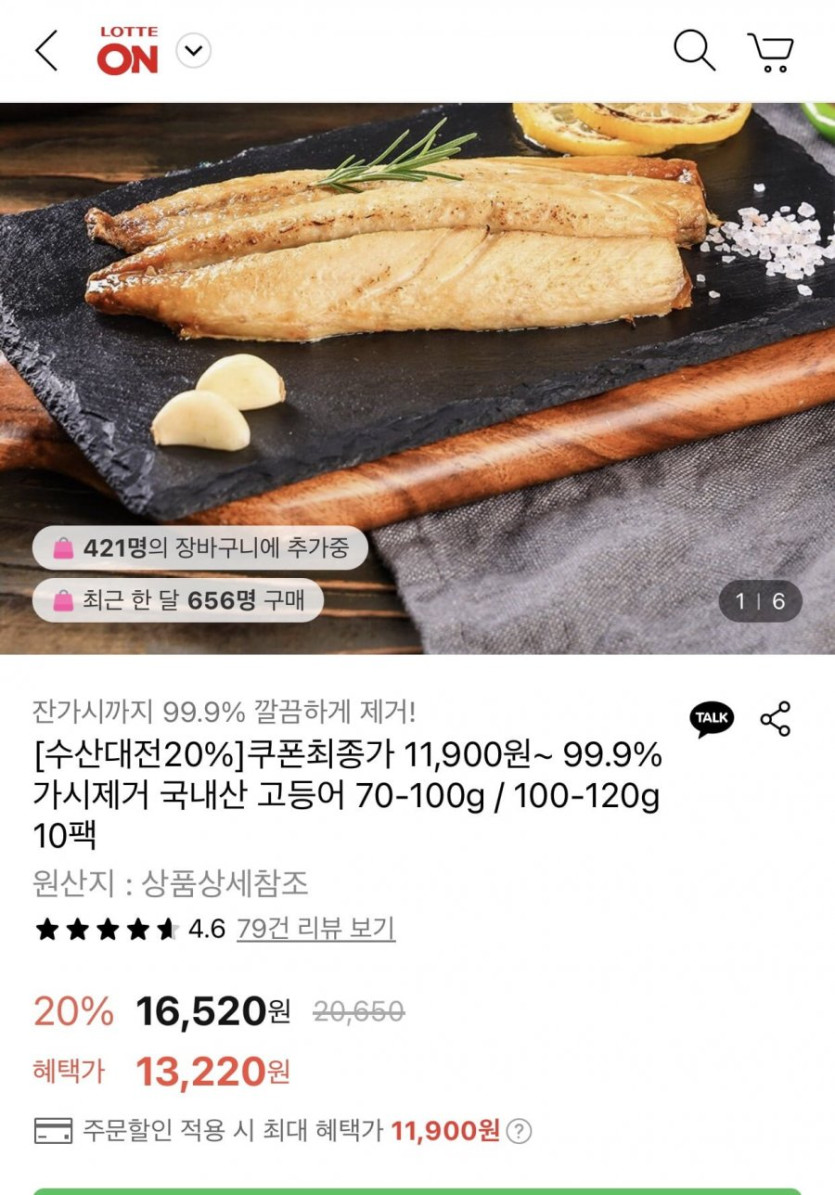Open the shopping cart

pos(770,52)
